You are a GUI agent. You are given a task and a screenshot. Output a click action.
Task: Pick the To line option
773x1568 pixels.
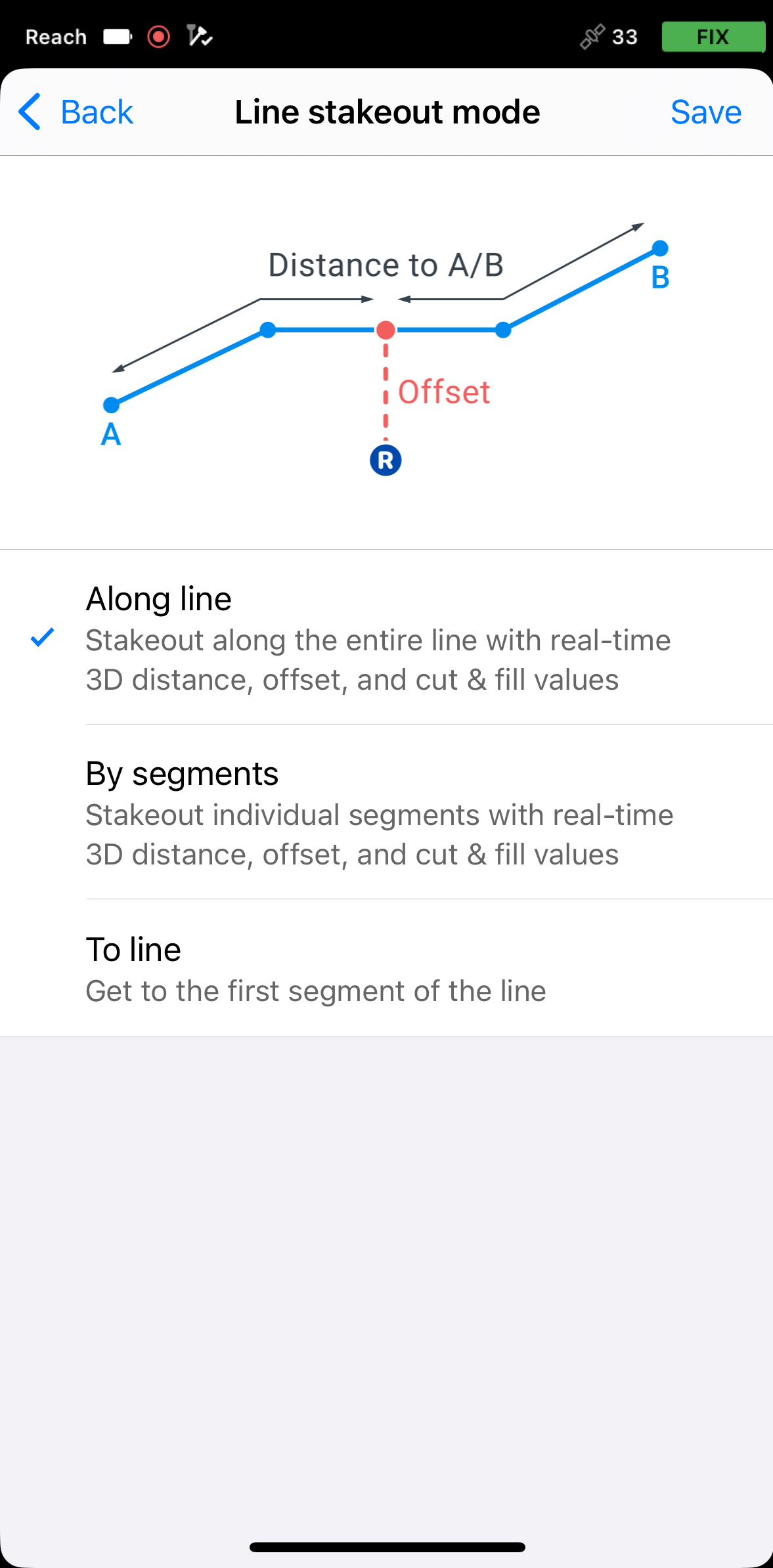pyautogui.click(x=386, y=968)
